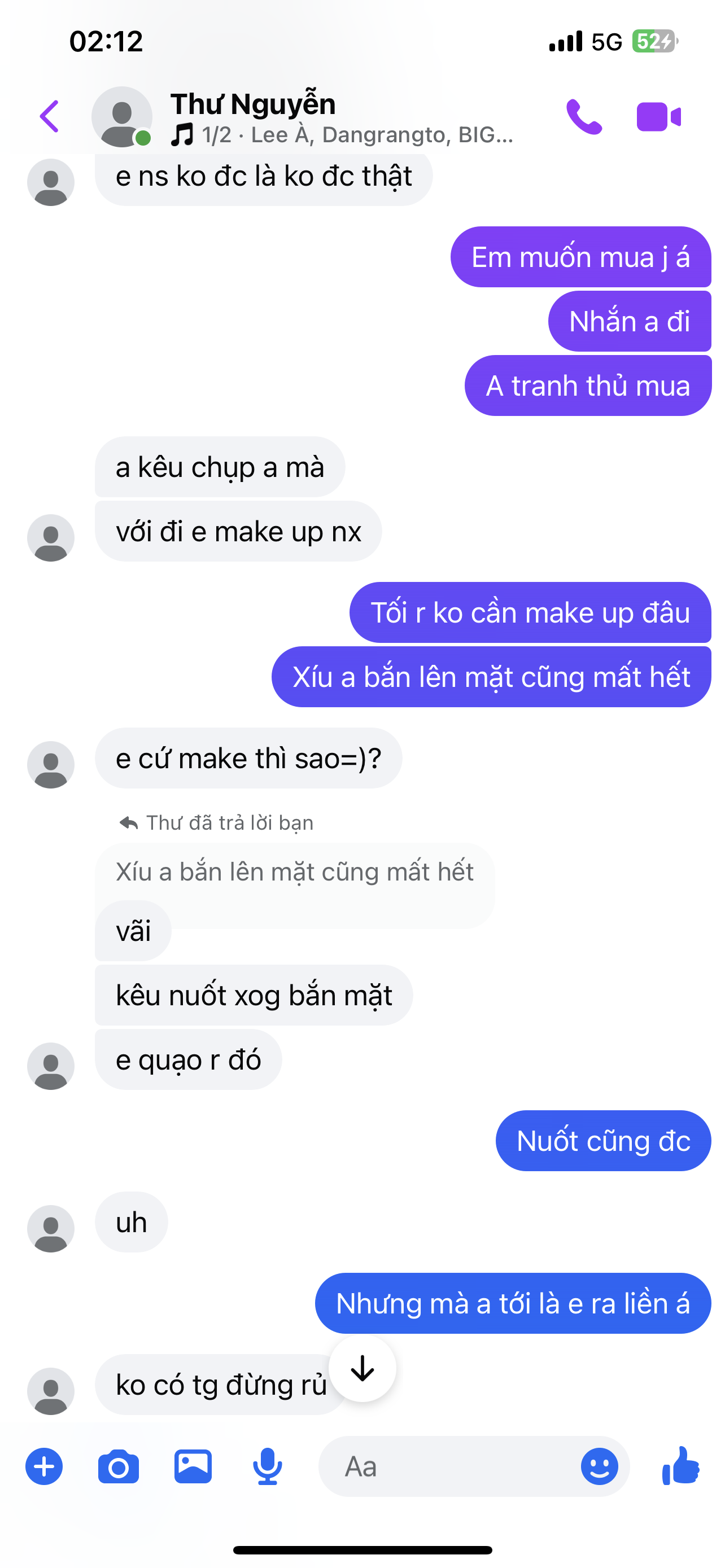The width and height of the screenshot is (725, 1568).
Task: Open the camera to take a photo
Action: (x=118, y=1466)
